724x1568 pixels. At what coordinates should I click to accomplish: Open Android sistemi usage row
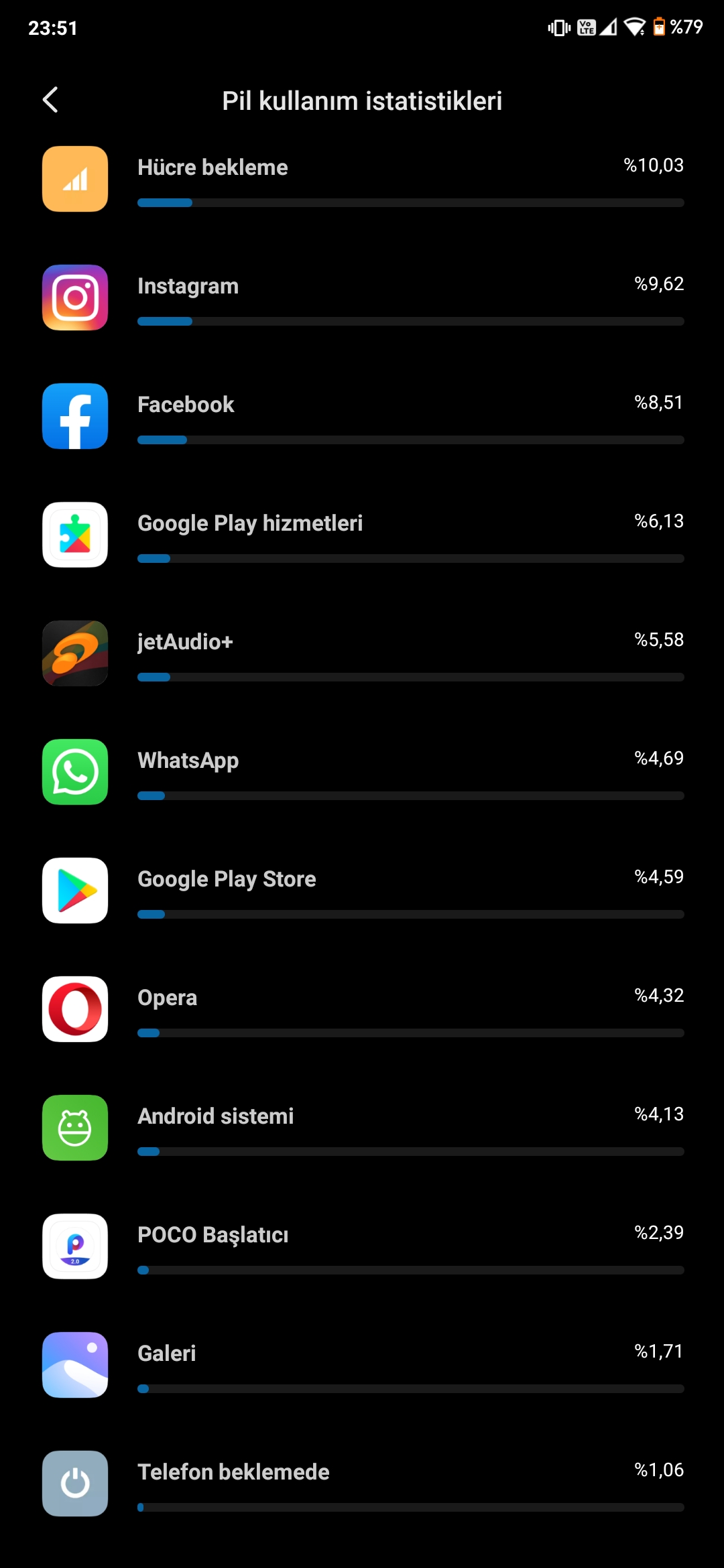tap(362, 1128)
